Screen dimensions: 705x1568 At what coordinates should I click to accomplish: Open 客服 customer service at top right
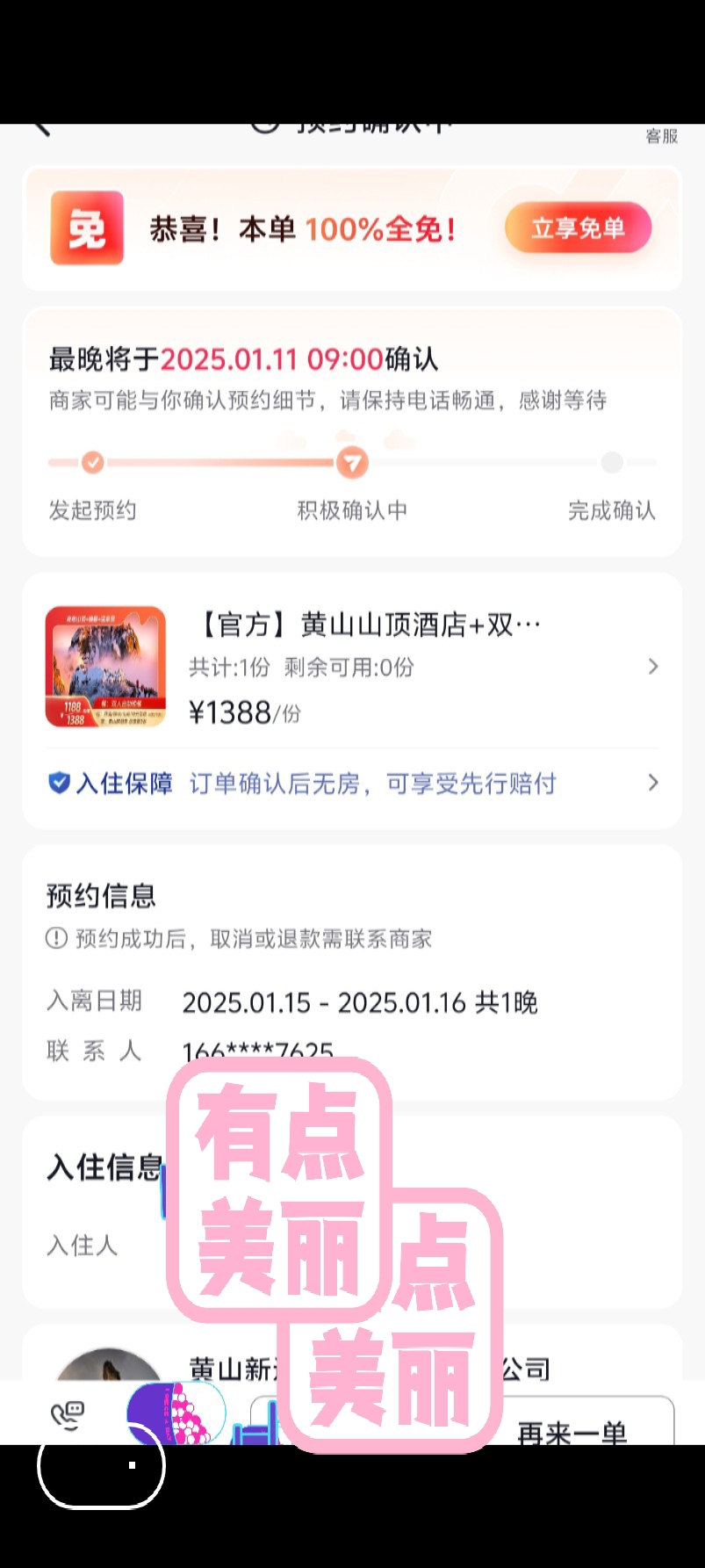[661, 135]
